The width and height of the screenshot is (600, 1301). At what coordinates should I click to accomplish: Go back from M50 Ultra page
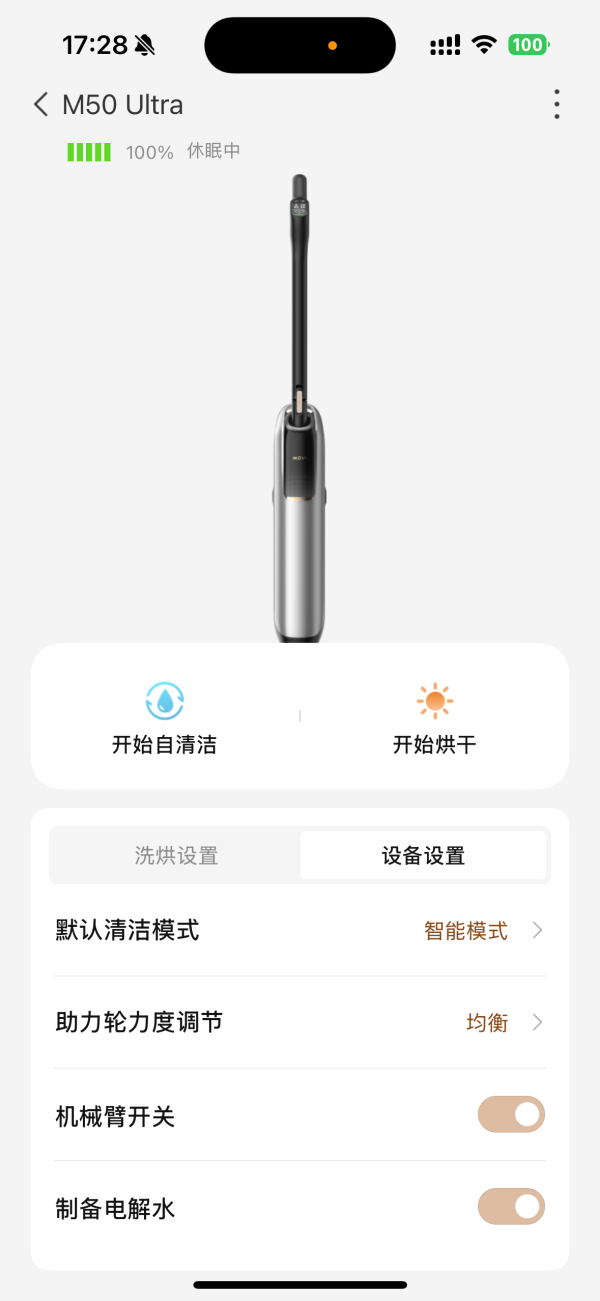point(41,104)
